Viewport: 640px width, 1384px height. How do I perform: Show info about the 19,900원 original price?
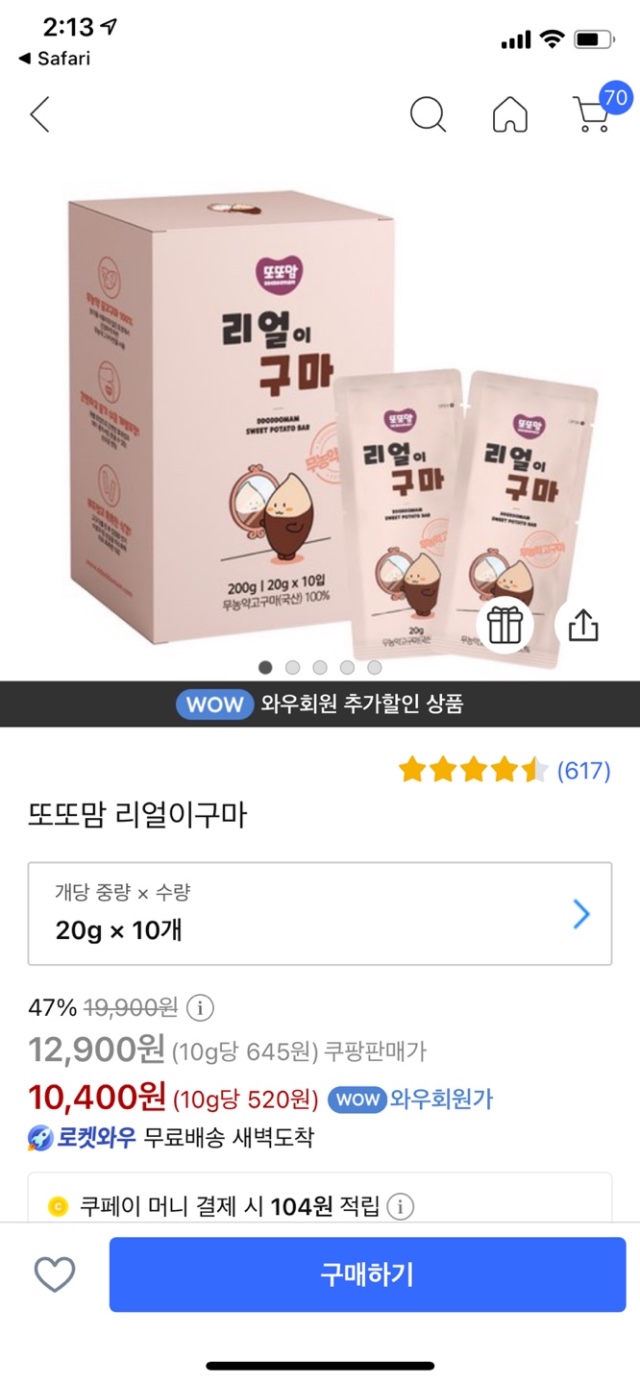click(201, 1006)
